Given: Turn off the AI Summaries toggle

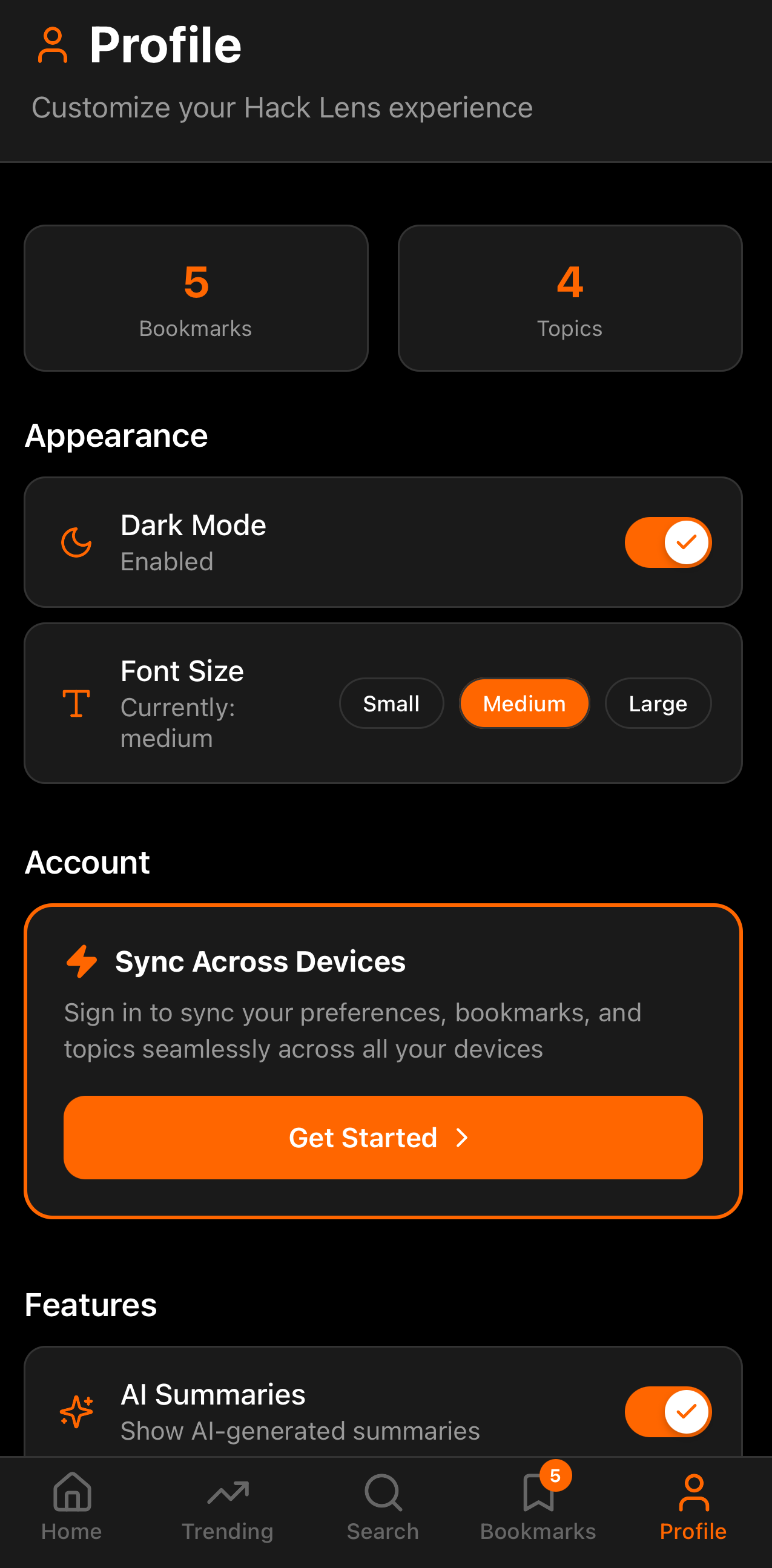Looking at the screenshot, I should 668,1412.
